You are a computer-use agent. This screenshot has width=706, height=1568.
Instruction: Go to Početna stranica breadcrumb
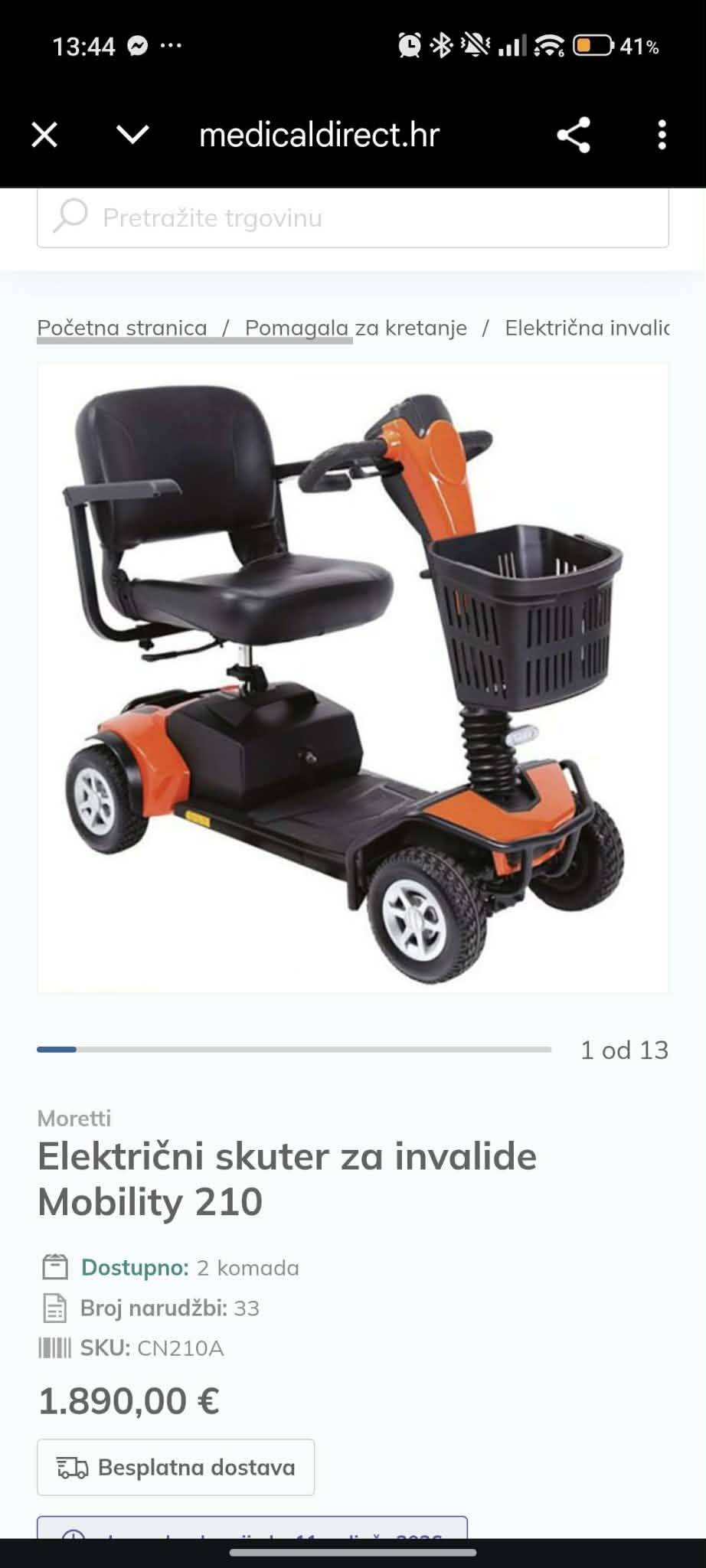click(x=122, y=328)
